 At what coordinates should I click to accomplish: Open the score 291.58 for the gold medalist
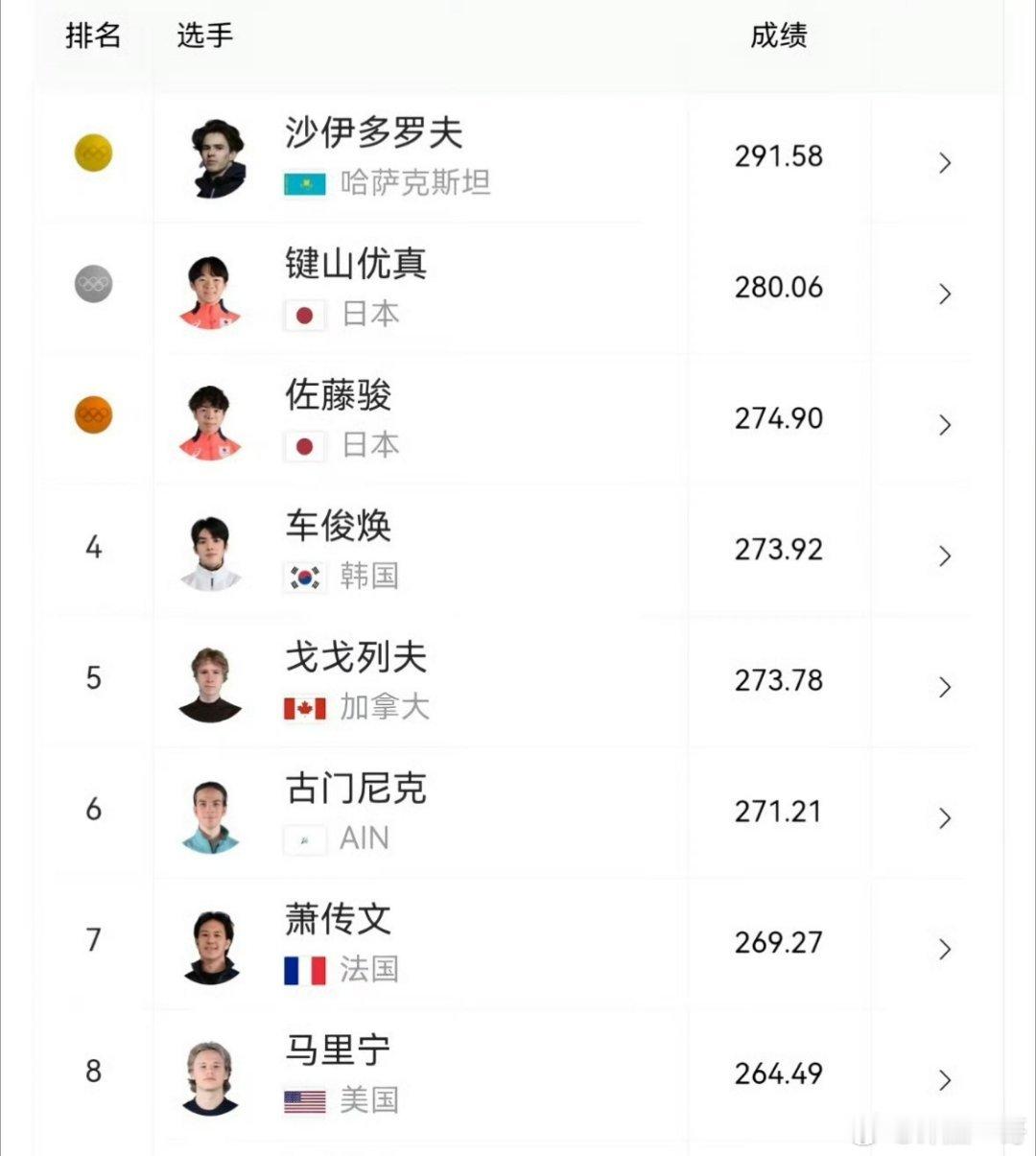click(779, 155)
